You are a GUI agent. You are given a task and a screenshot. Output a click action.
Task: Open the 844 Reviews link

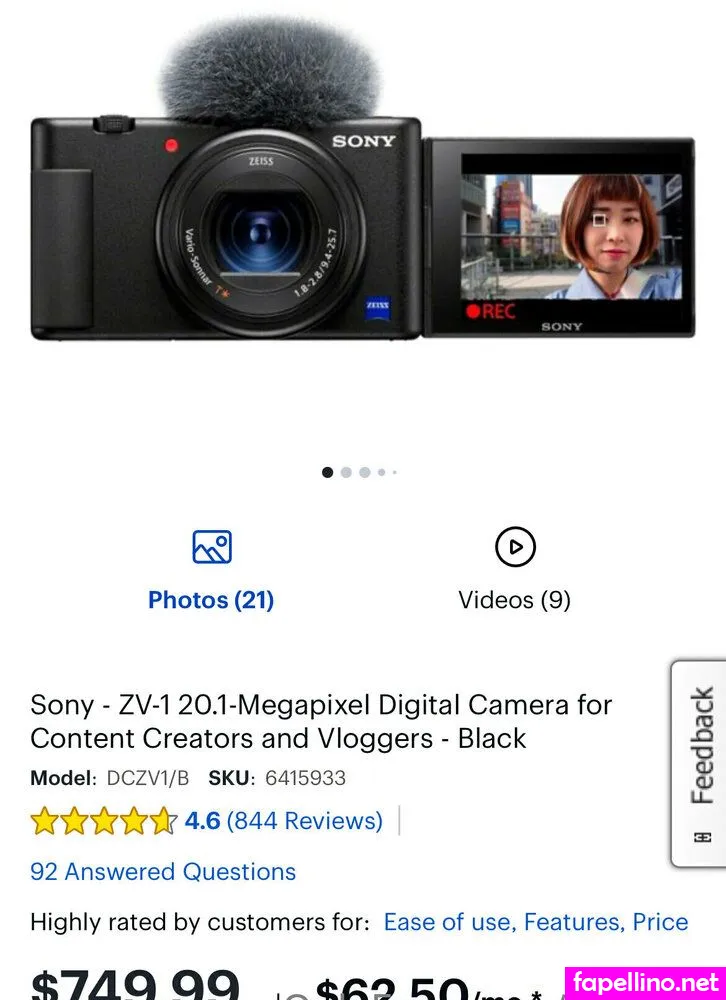pos(304,821)
